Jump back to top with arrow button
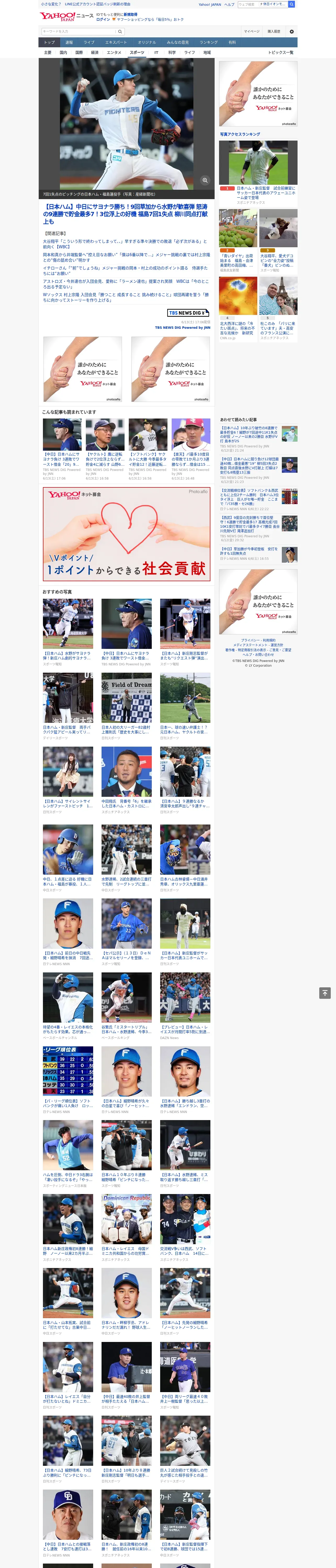Image resolution: width=336 pixels, height=1568 pixels. click(x=324, y=993)
